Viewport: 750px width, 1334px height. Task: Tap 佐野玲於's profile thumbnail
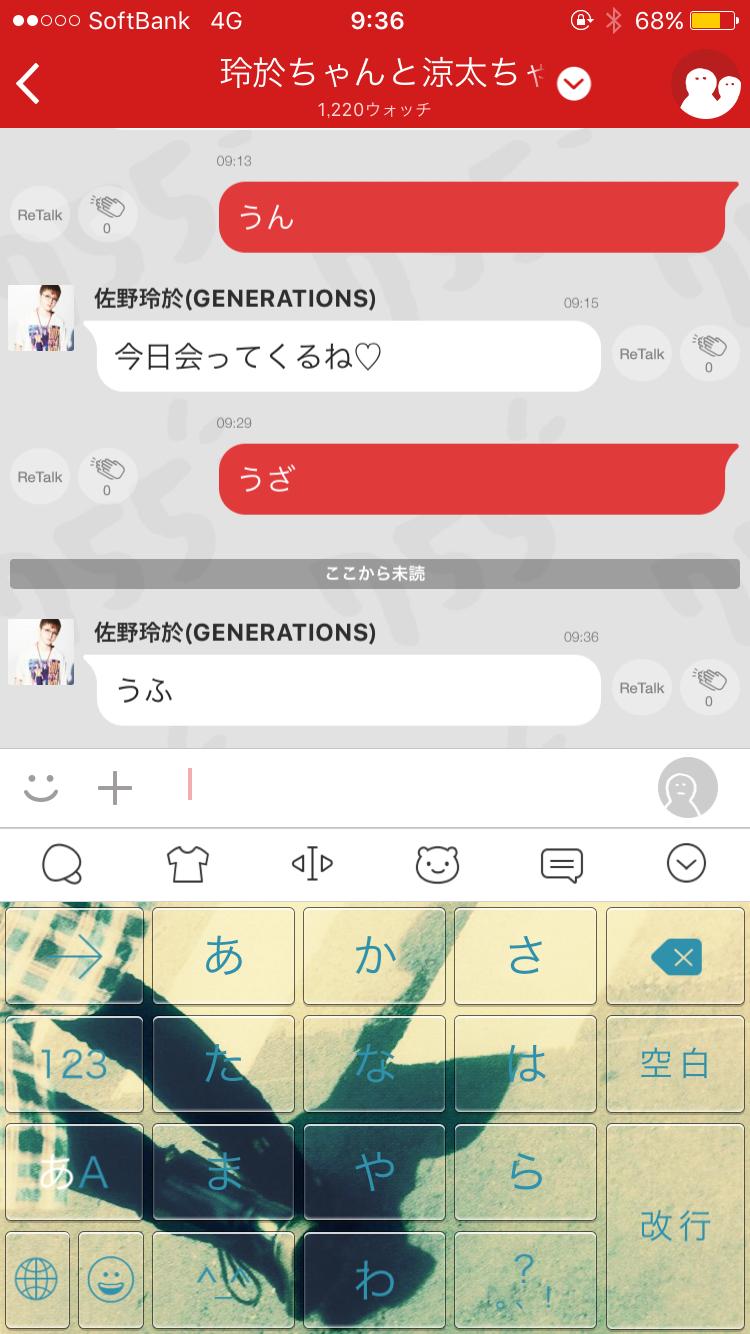40,651
